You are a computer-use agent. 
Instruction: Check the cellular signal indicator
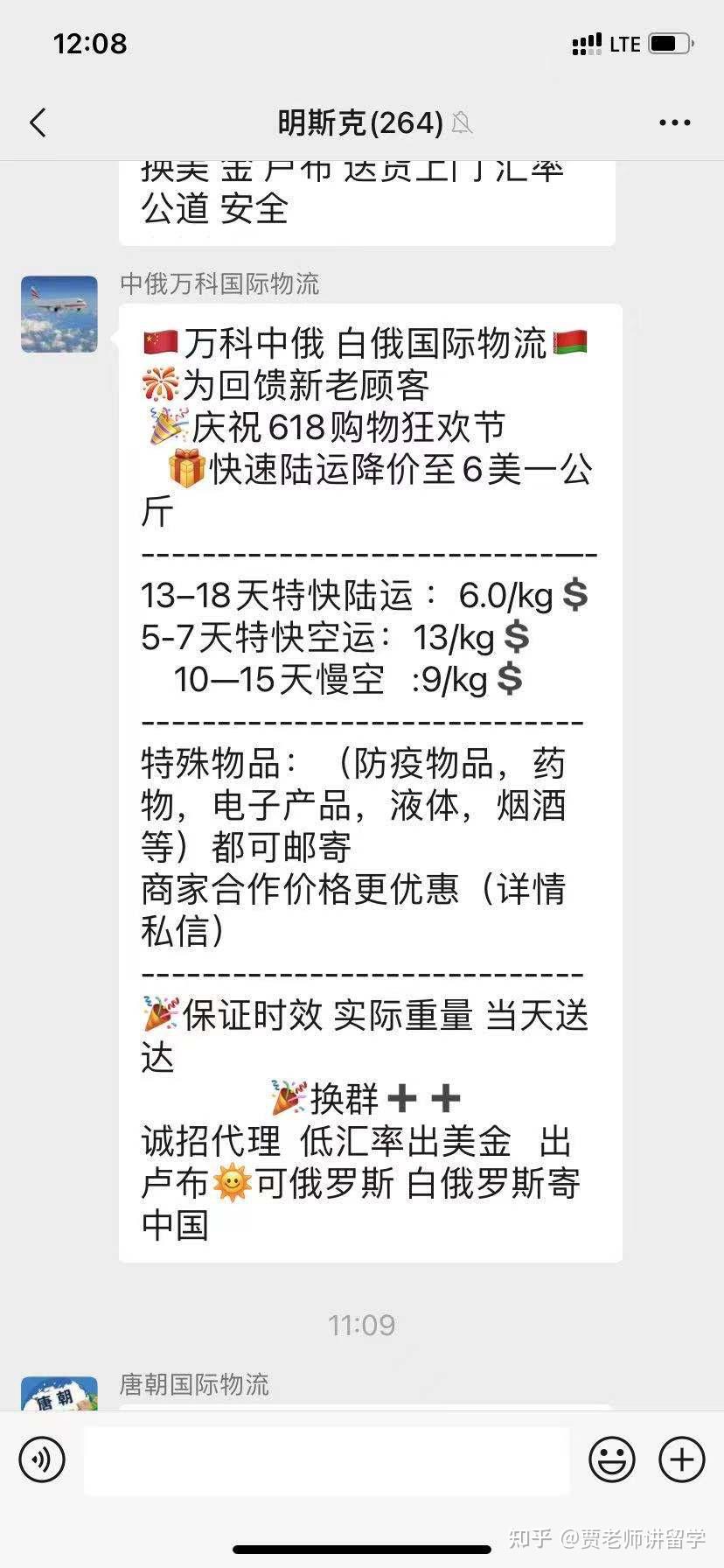[588, 43]
